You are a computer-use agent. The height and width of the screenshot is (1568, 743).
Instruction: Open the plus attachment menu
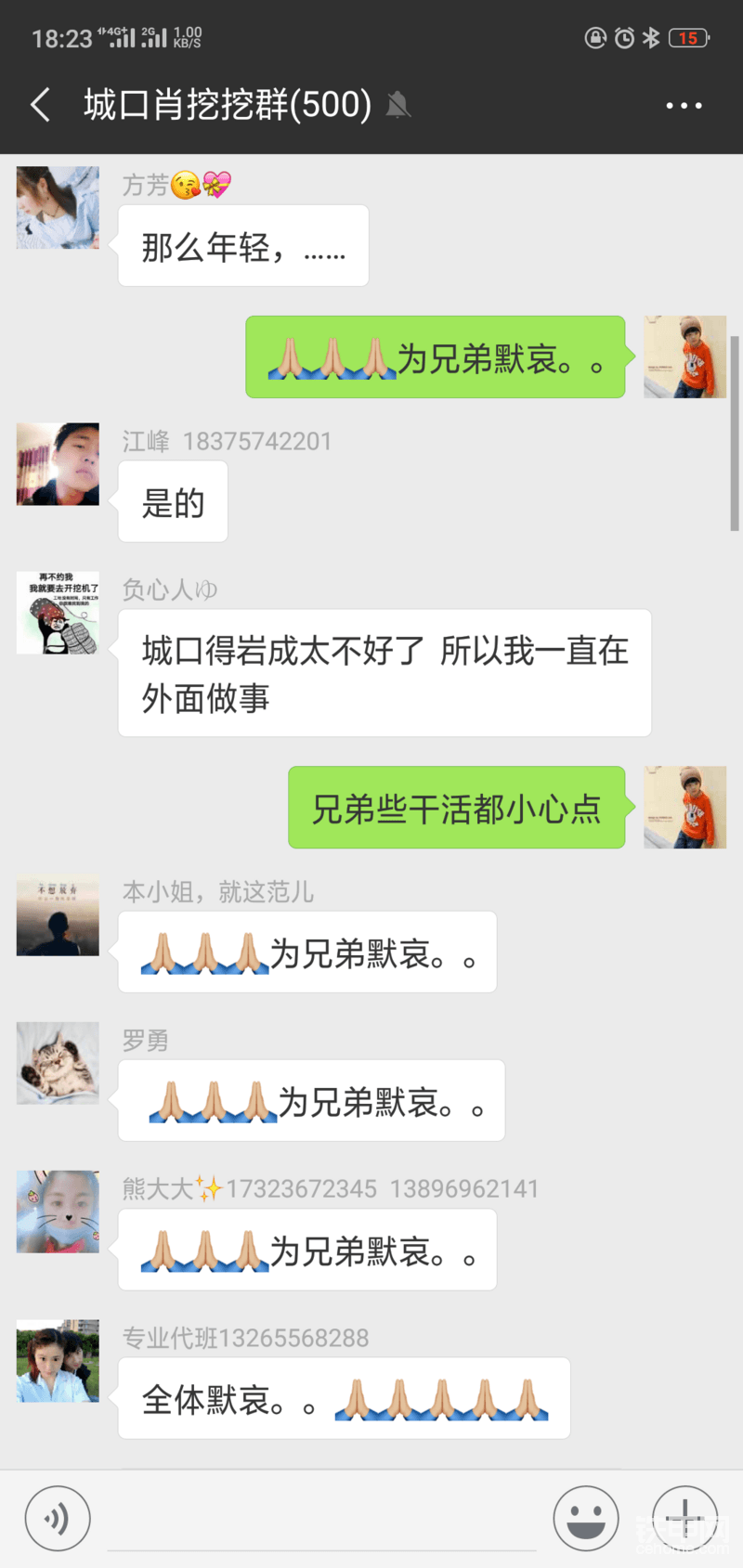coord(684,1519)
